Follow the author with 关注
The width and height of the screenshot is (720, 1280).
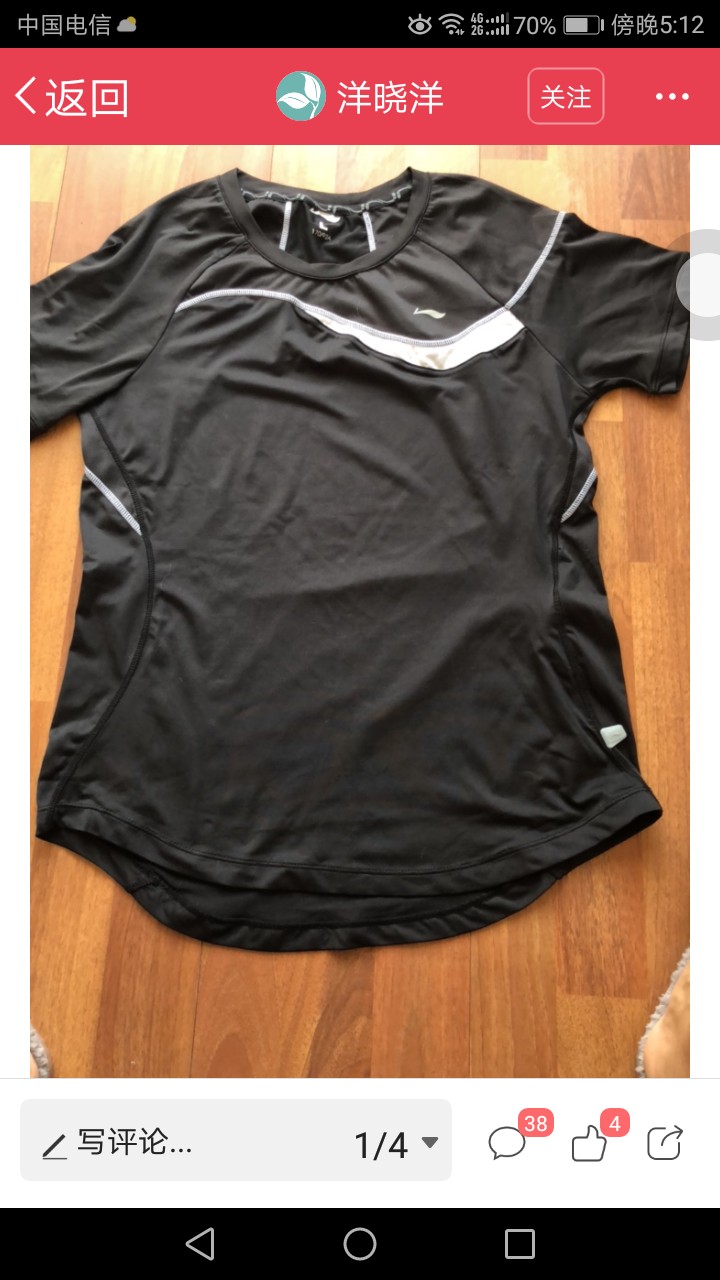coord(566,97)
